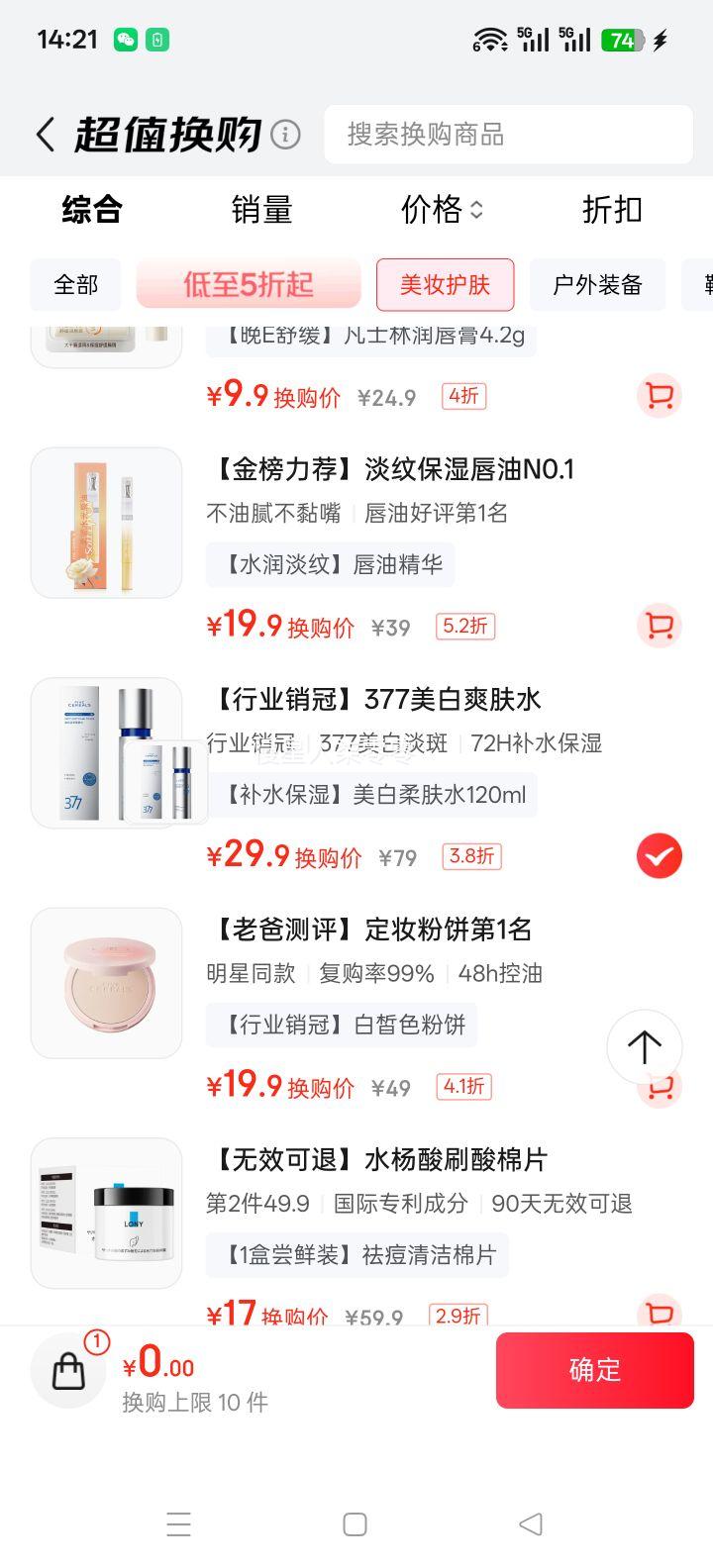This screenshot has width=713, height=1568.
Task: Choose the 户外装备 category chip
Action: [x=597, y=285]
